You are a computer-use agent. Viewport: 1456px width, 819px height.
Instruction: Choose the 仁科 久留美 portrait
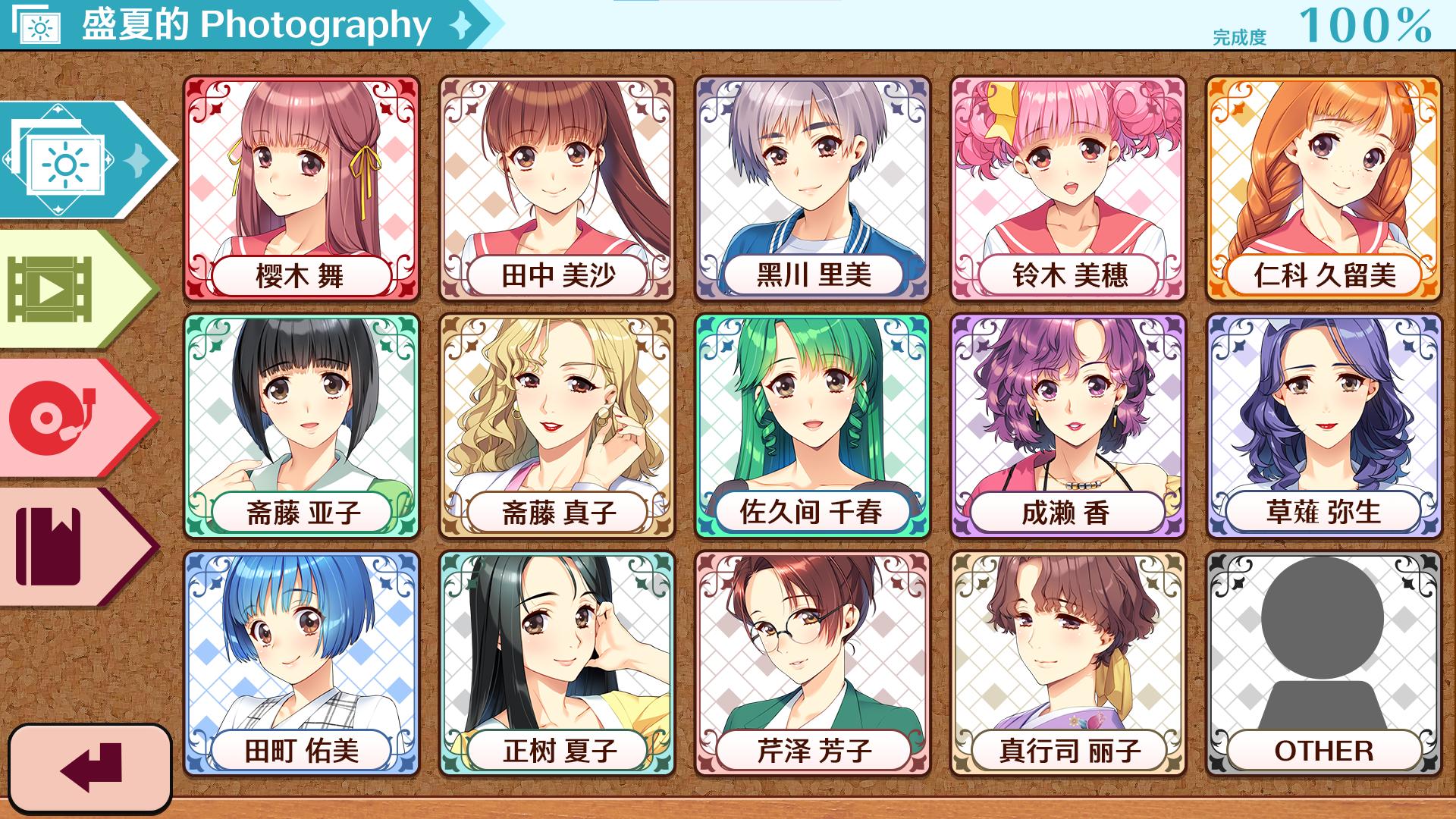pos(1324,188)
